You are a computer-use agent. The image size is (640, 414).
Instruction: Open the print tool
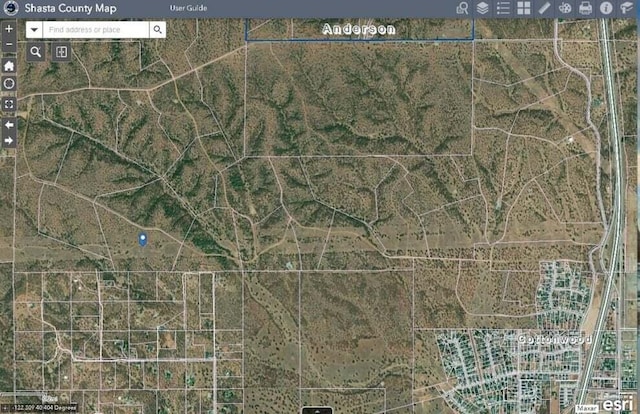[586, 8]
